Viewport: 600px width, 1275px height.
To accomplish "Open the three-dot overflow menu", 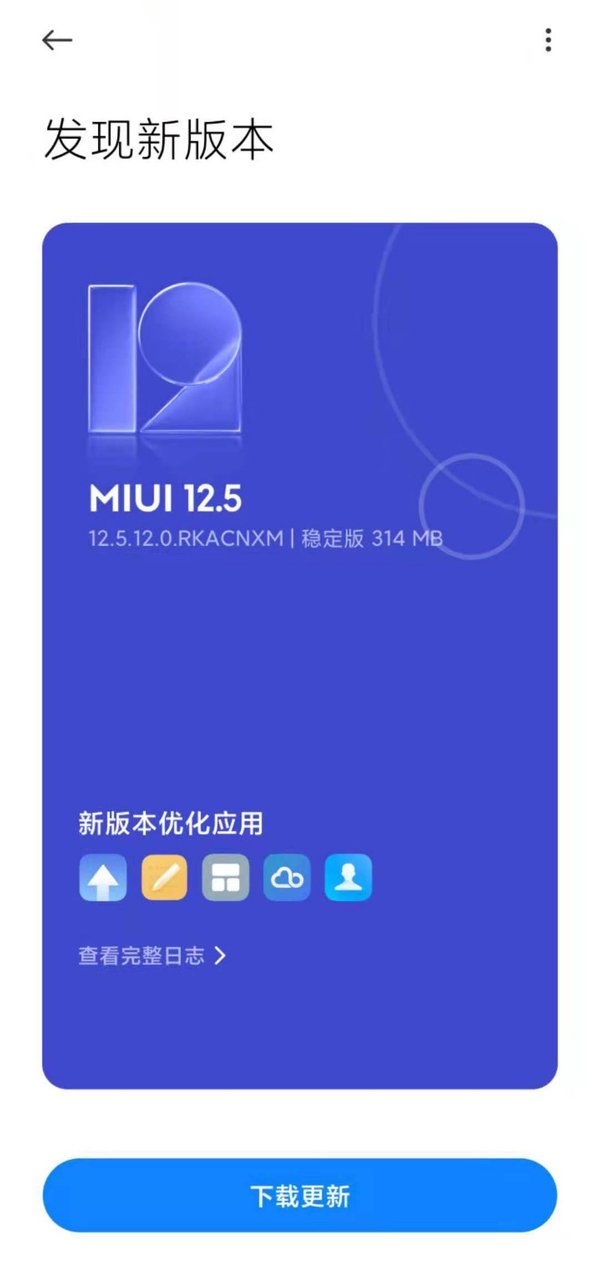I will point(548,40).
